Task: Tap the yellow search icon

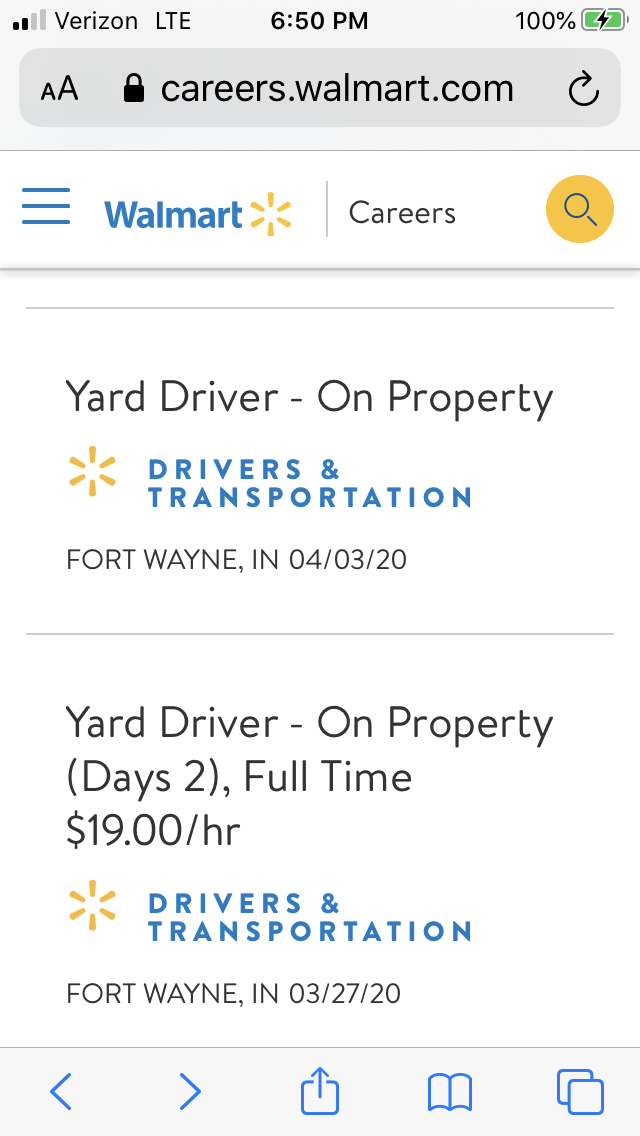Action: 579,209
